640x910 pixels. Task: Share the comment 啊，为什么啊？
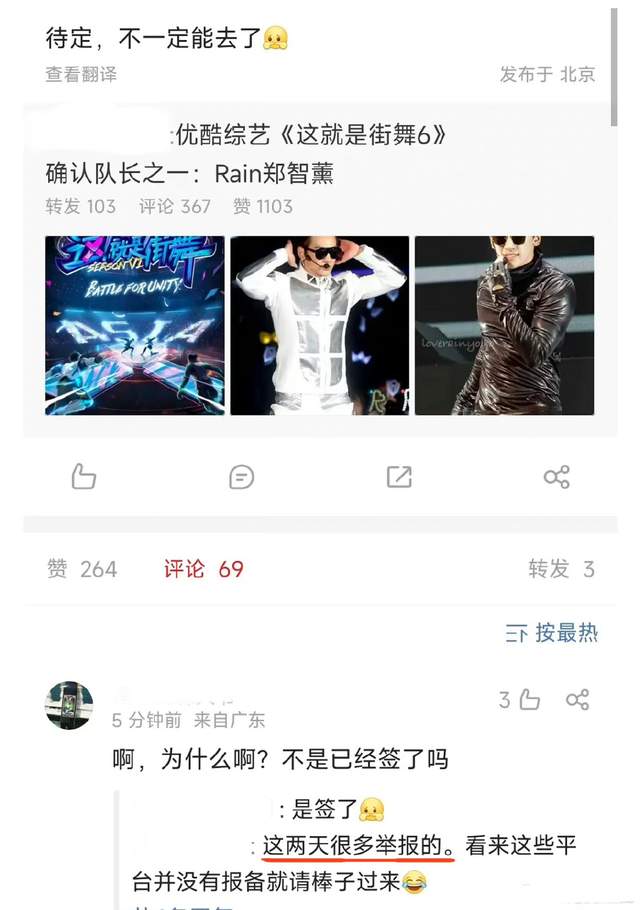(577, 700)
